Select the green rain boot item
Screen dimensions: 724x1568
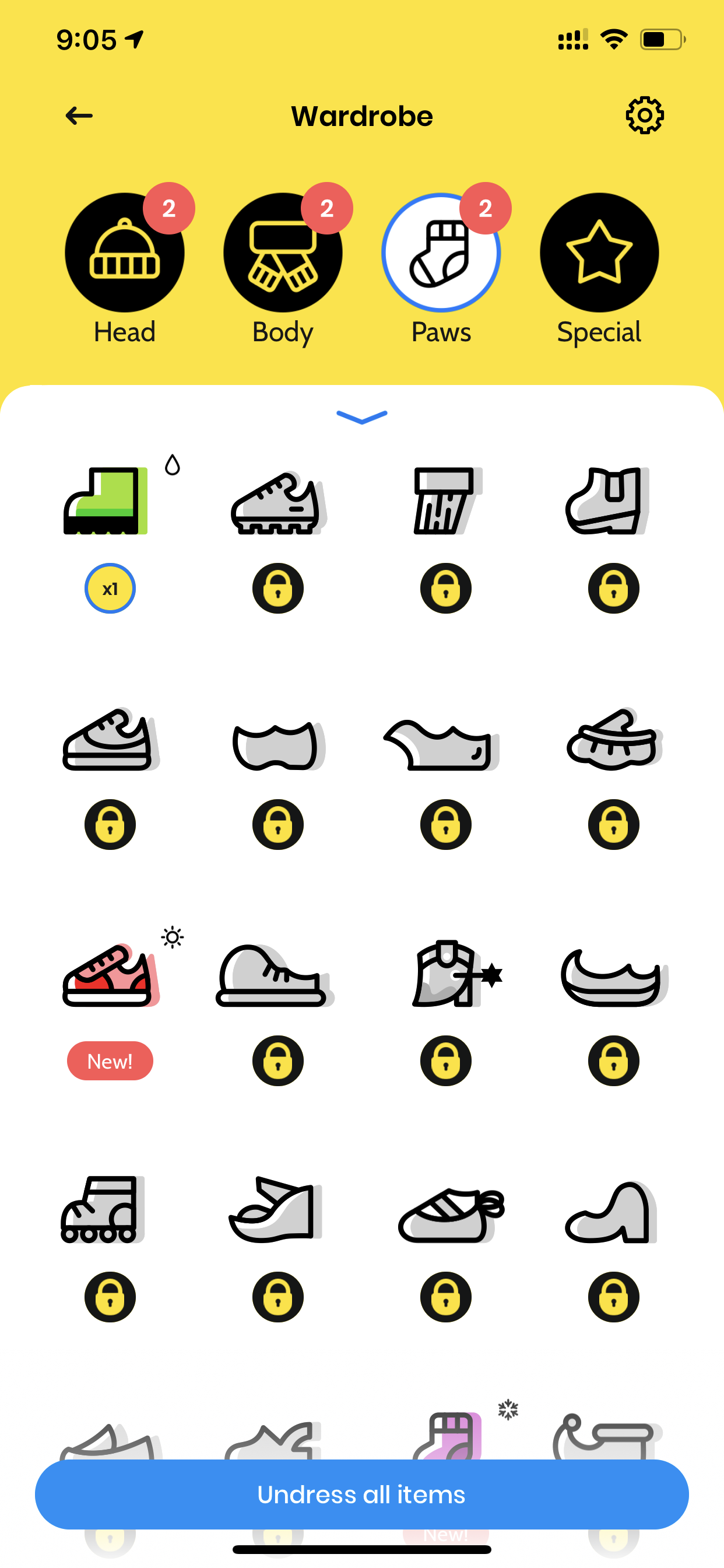[106, 501]
